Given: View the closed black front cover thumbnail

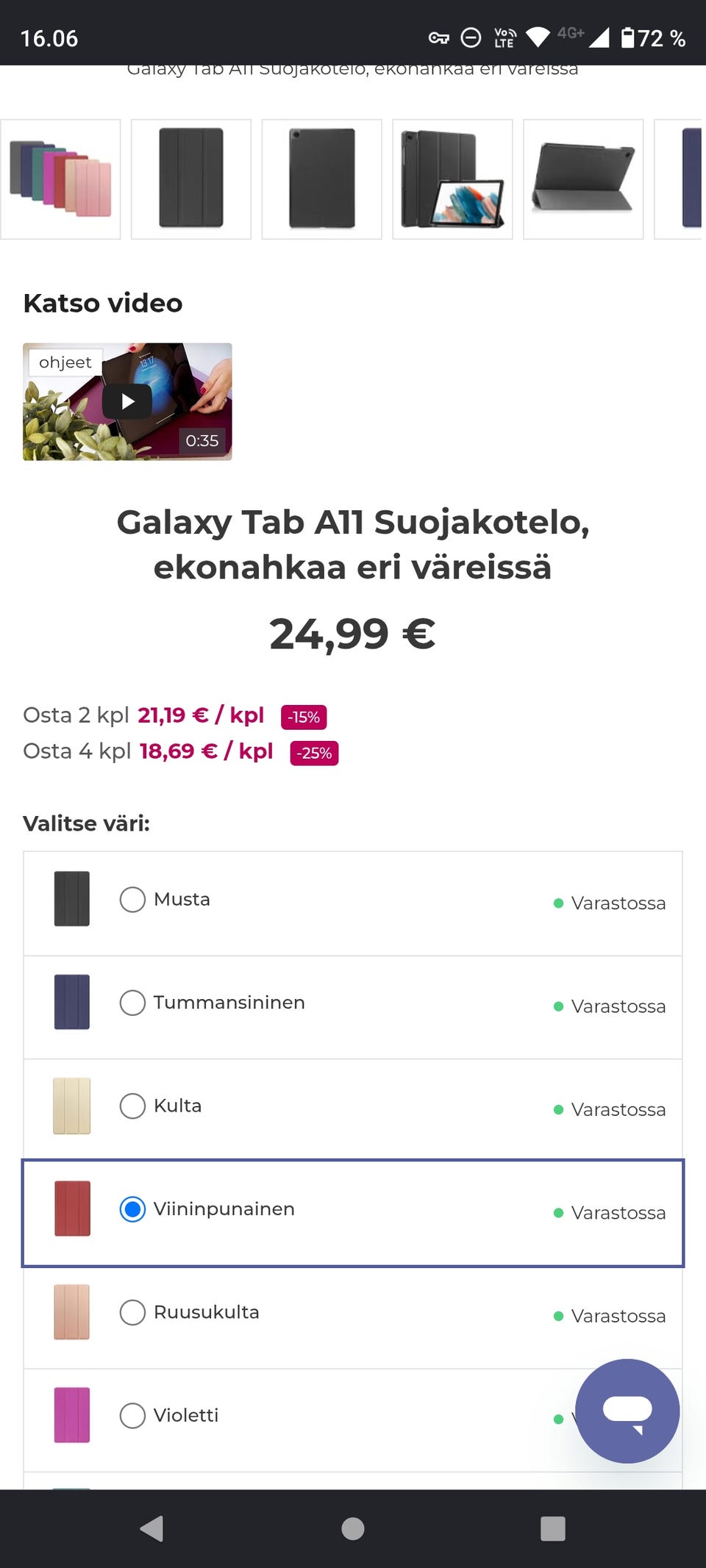Looking at the screenshot, I should pos(191,179).
